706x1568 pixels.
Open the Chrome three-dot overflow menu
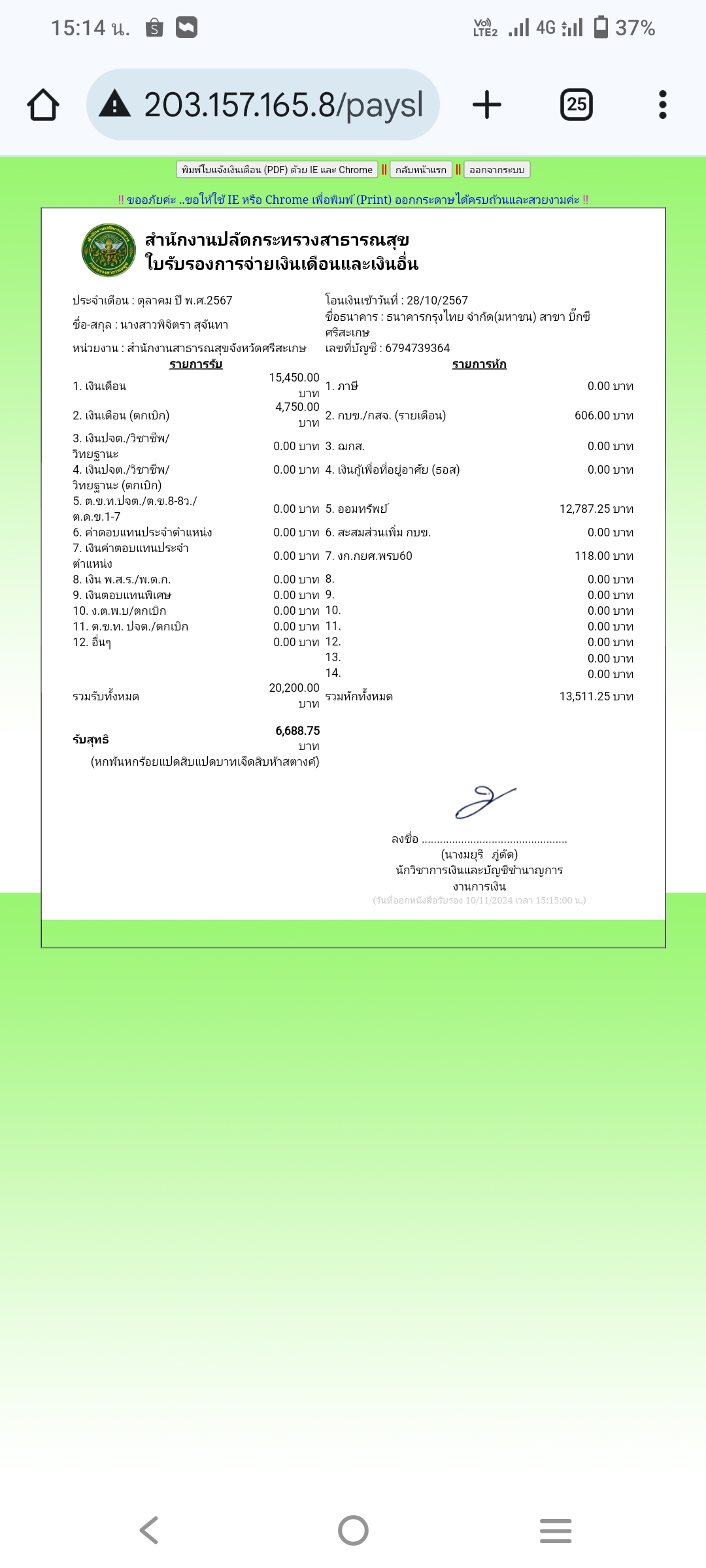[x=663, y=105]
